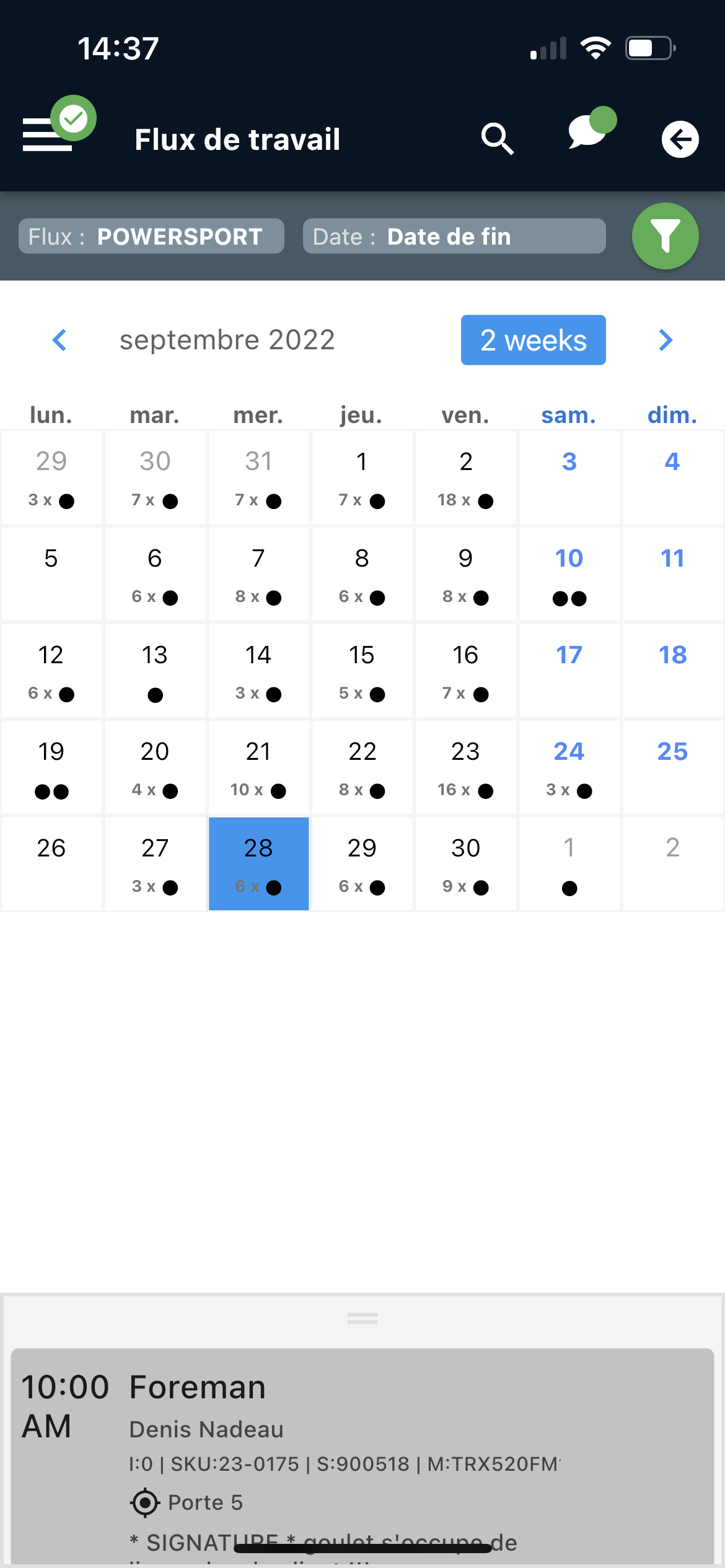This screenshot has height=1568, width=725.
Task: Select September 30 with 9 items
Action: click(465, 865)
